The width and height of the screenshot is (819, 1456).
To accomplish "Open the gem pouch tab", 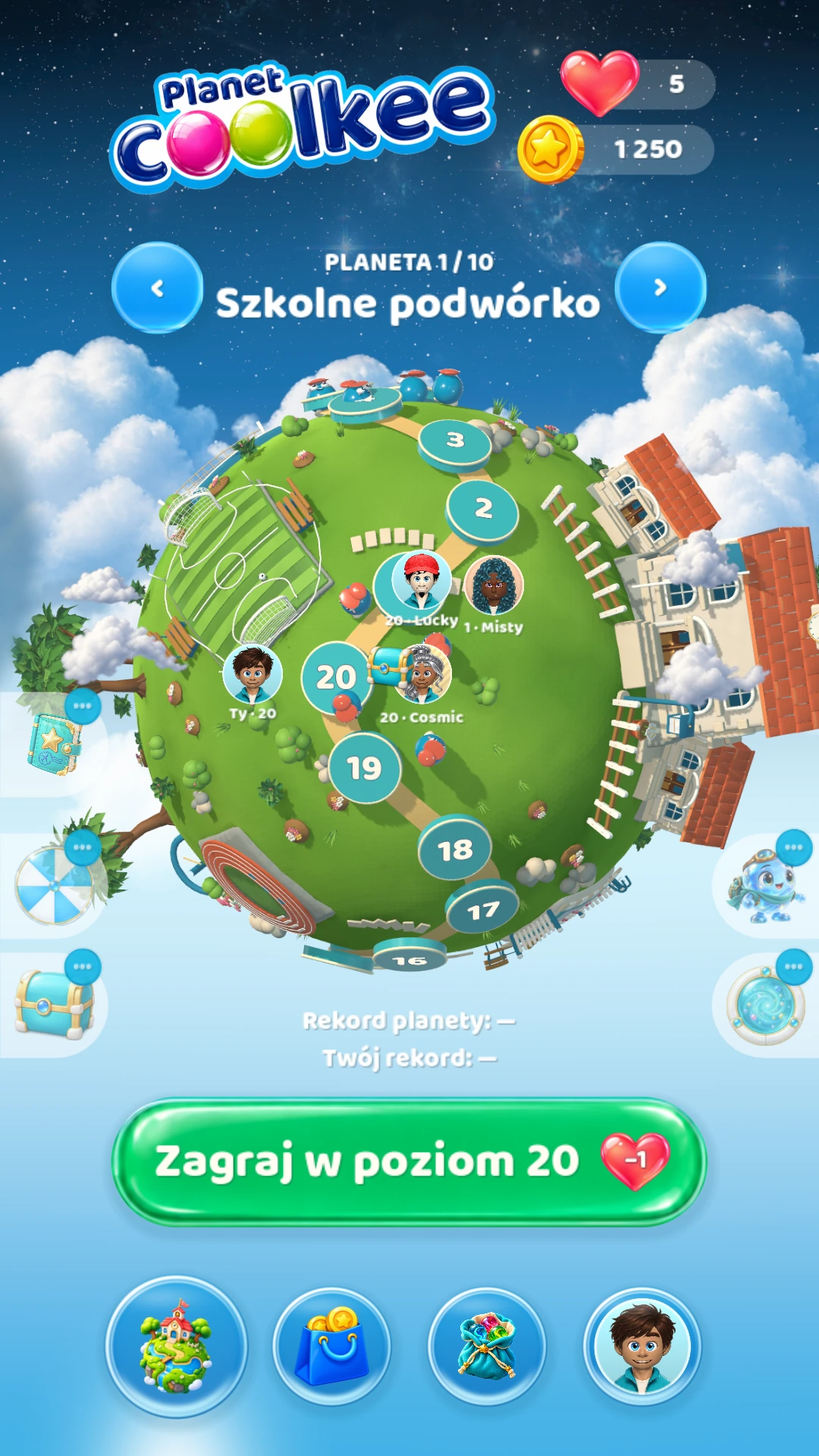I will [487, 1346].
